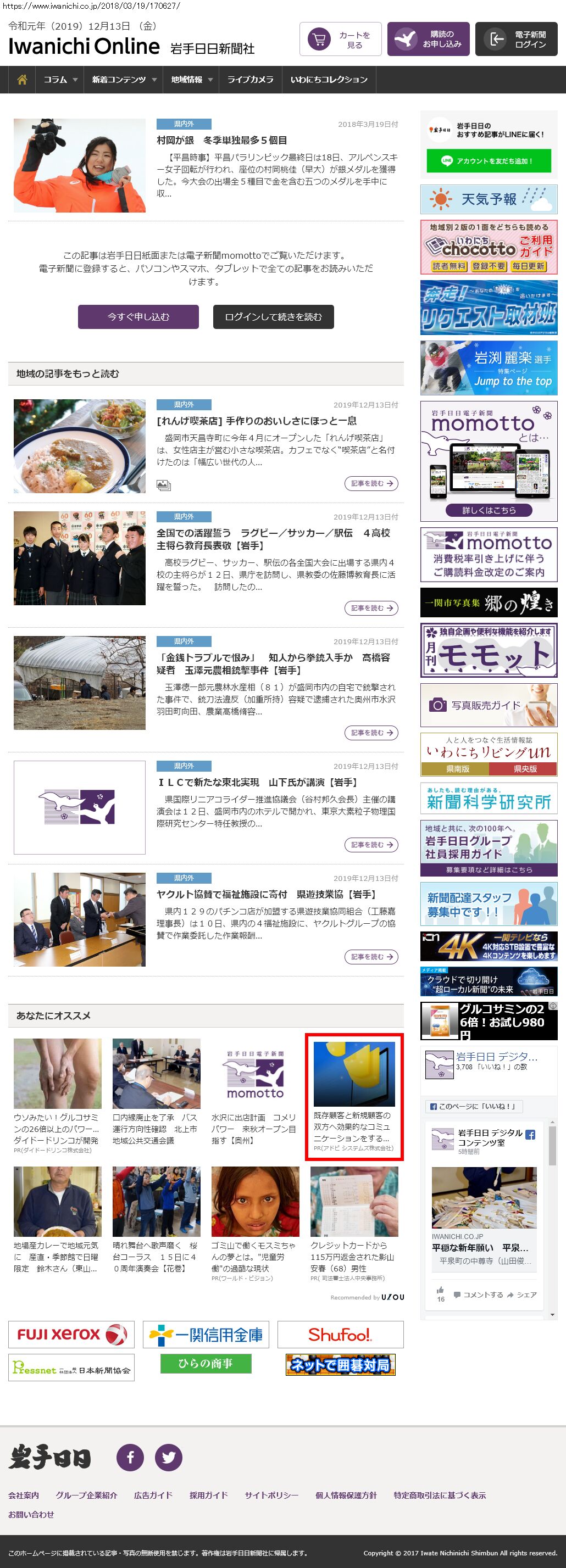Tap 今すぐ申し込む button
Image resolution: width=566 pixels, height=1568 pixels.
(138, 317)
